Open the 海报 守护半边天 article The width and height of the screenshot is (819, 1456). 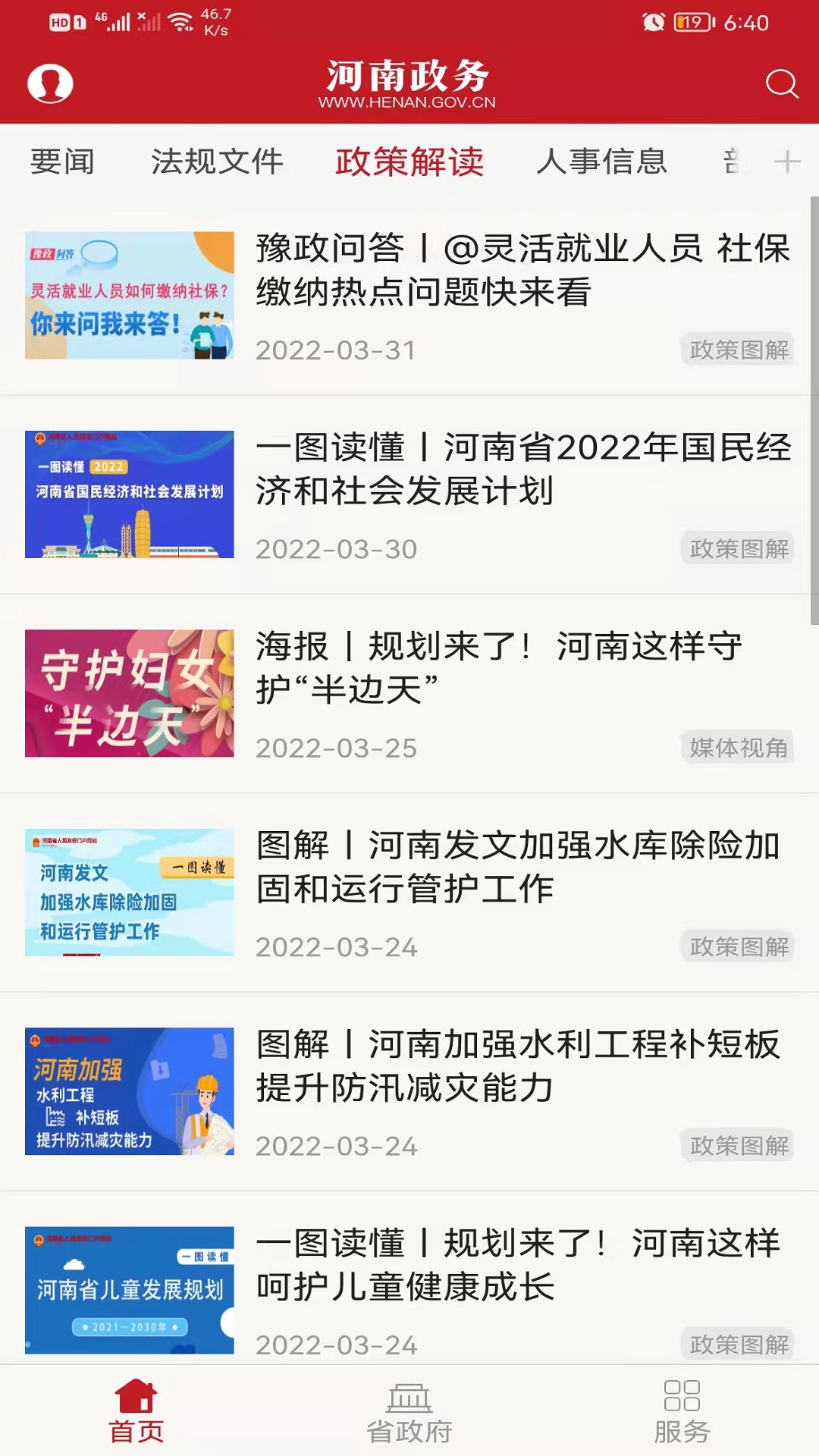coord(499,668)
